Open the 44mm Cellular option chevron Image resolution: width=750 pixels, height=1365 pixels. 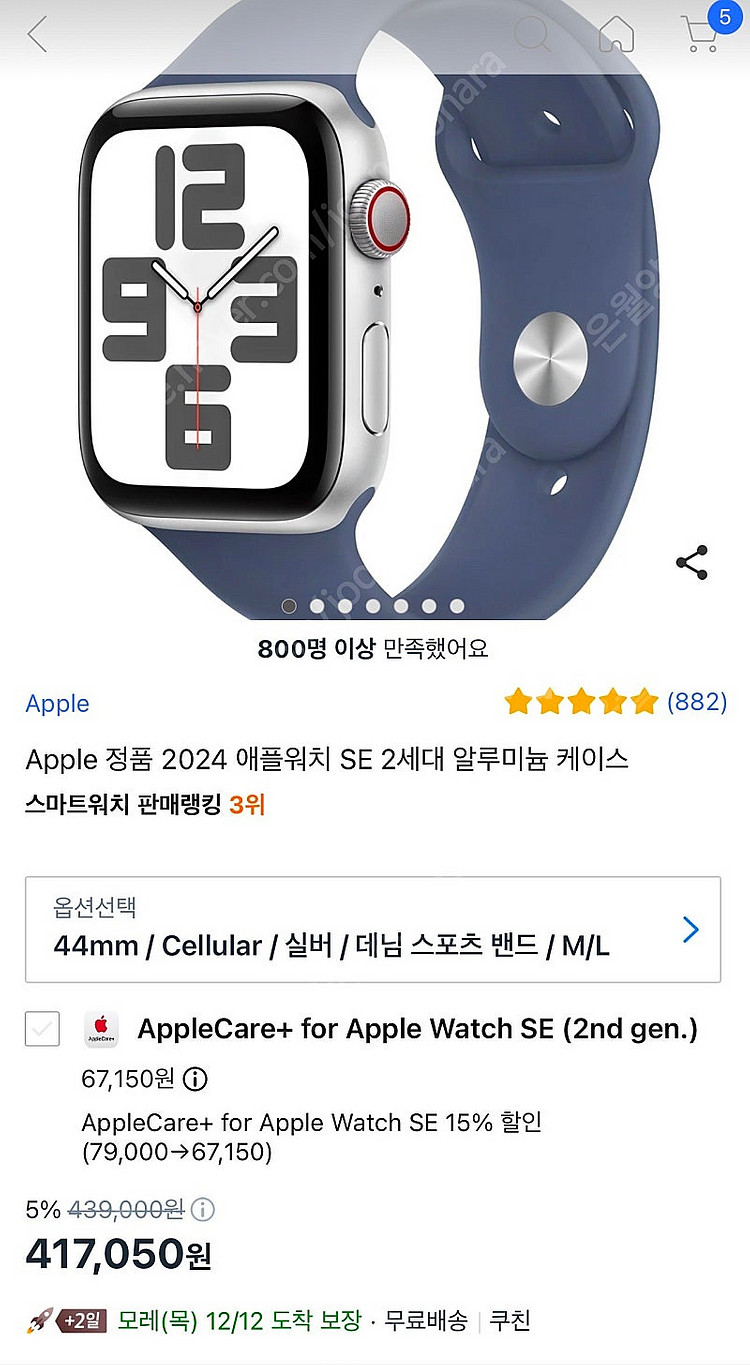tap(690, 930)
